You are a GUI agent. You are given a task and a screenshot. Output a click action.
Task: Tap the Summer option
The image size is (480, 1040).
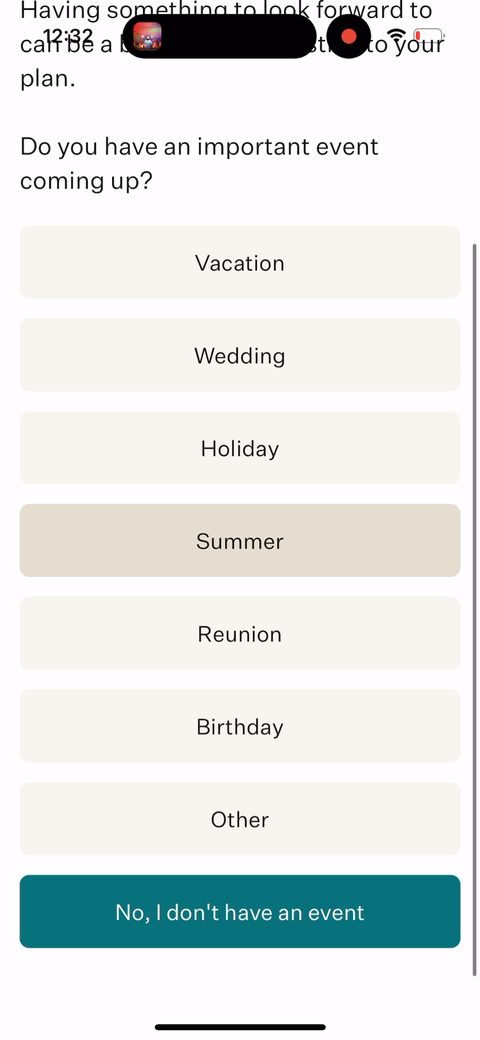(240, 541)
